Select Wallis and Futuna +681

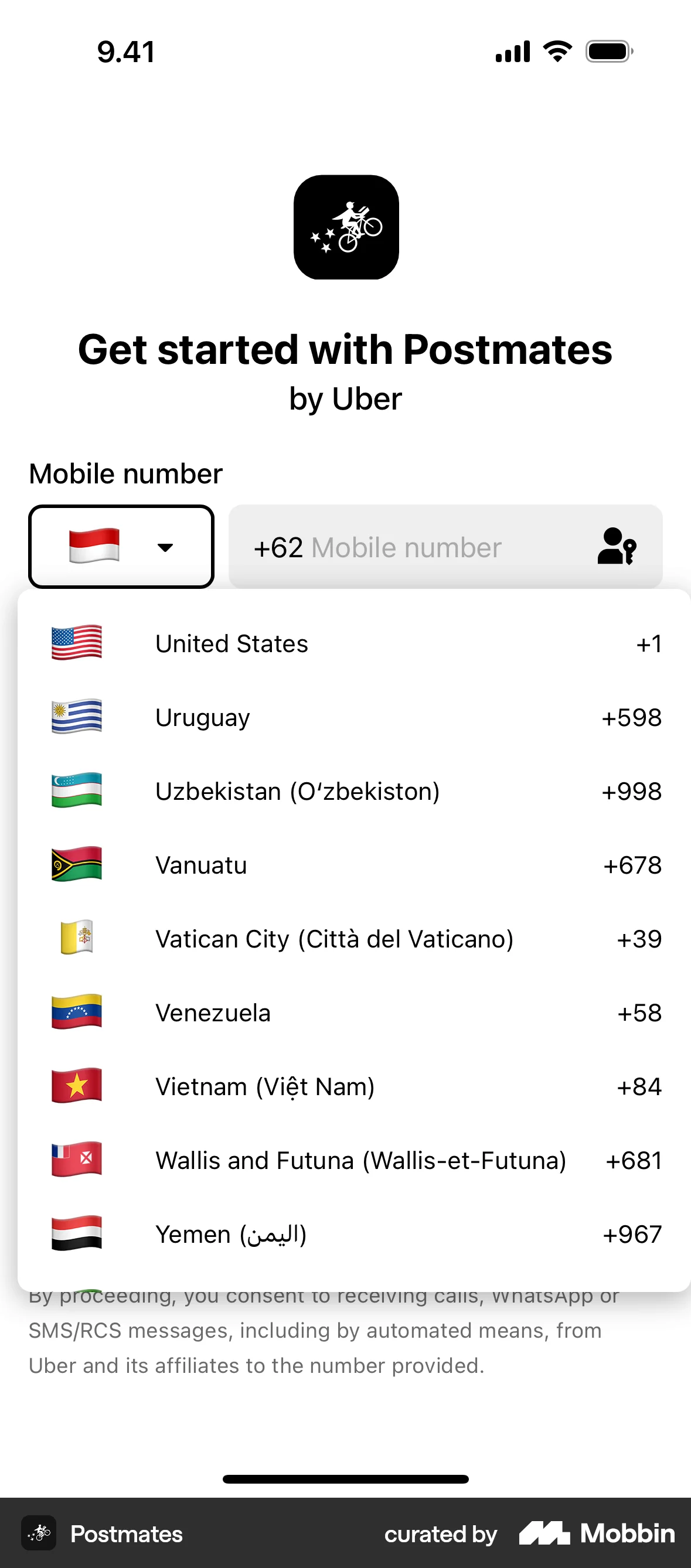pyautogui.click(x=353, y=1160)
